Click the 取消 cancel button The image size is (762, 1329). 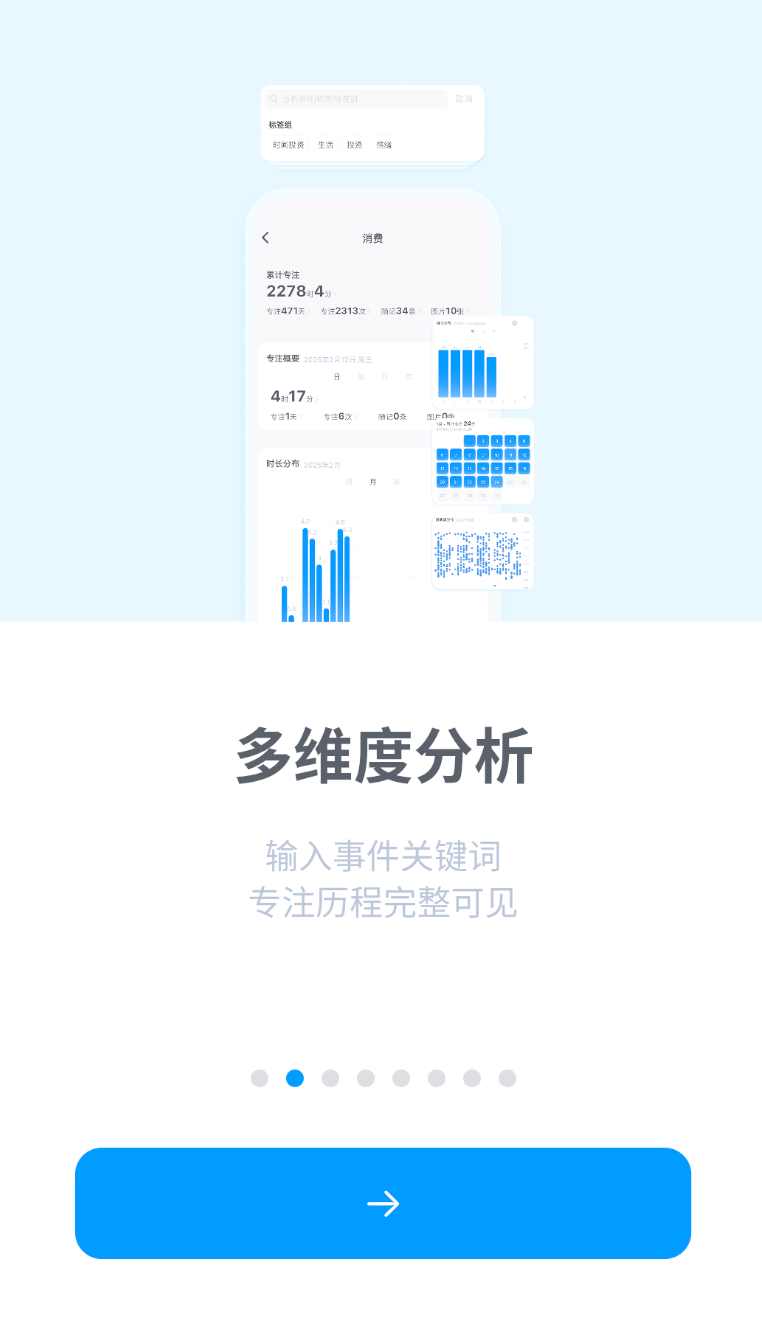464,98
